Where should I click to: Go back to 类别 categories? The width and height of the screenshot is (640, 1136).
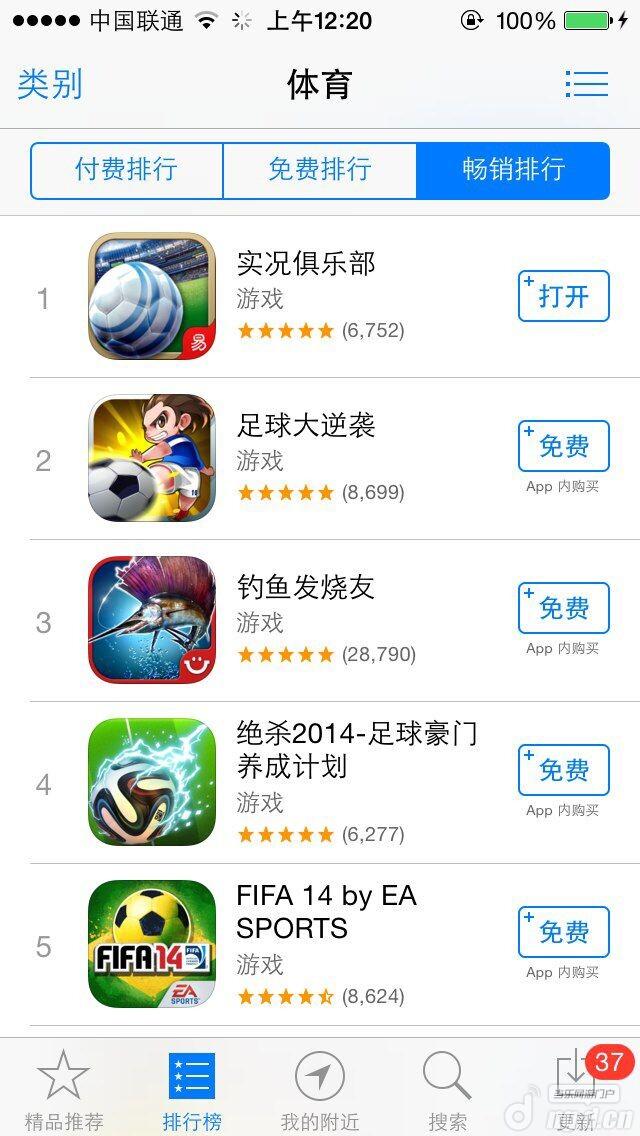(x=50, y=84)
